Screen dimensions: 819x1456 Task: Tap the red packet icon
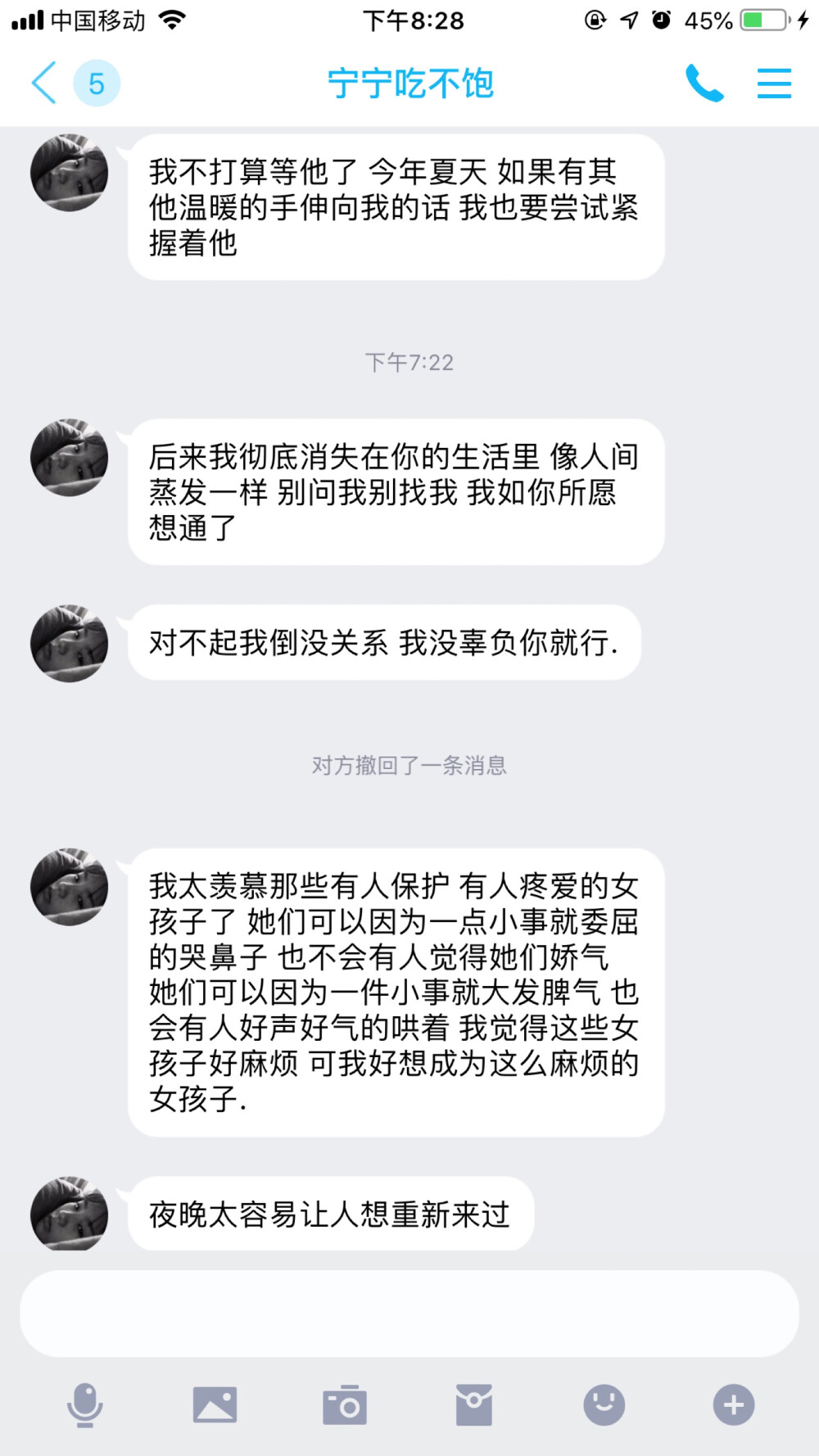point(475,1404)
